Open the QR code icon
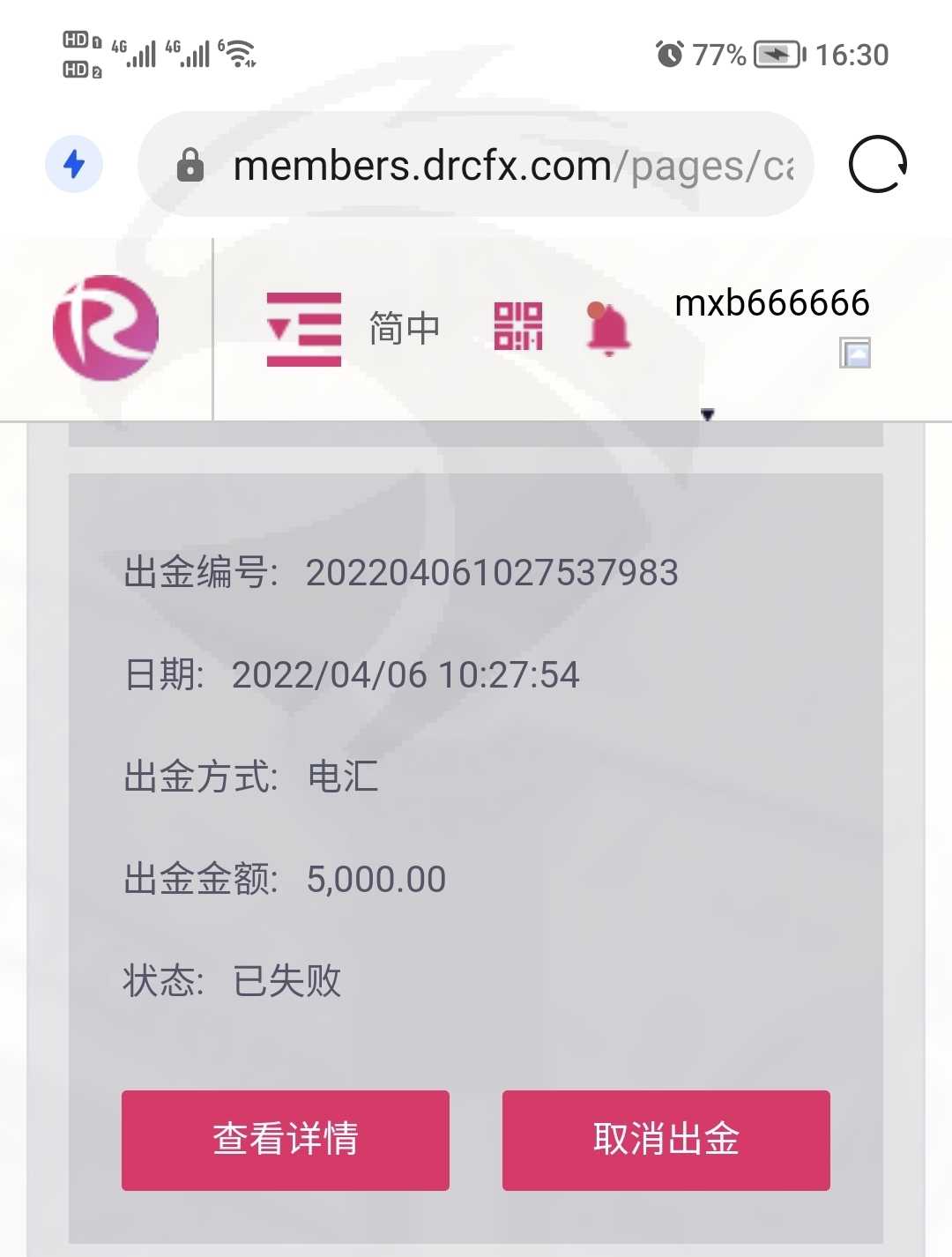952x1257 pixels. pos(518,326)
